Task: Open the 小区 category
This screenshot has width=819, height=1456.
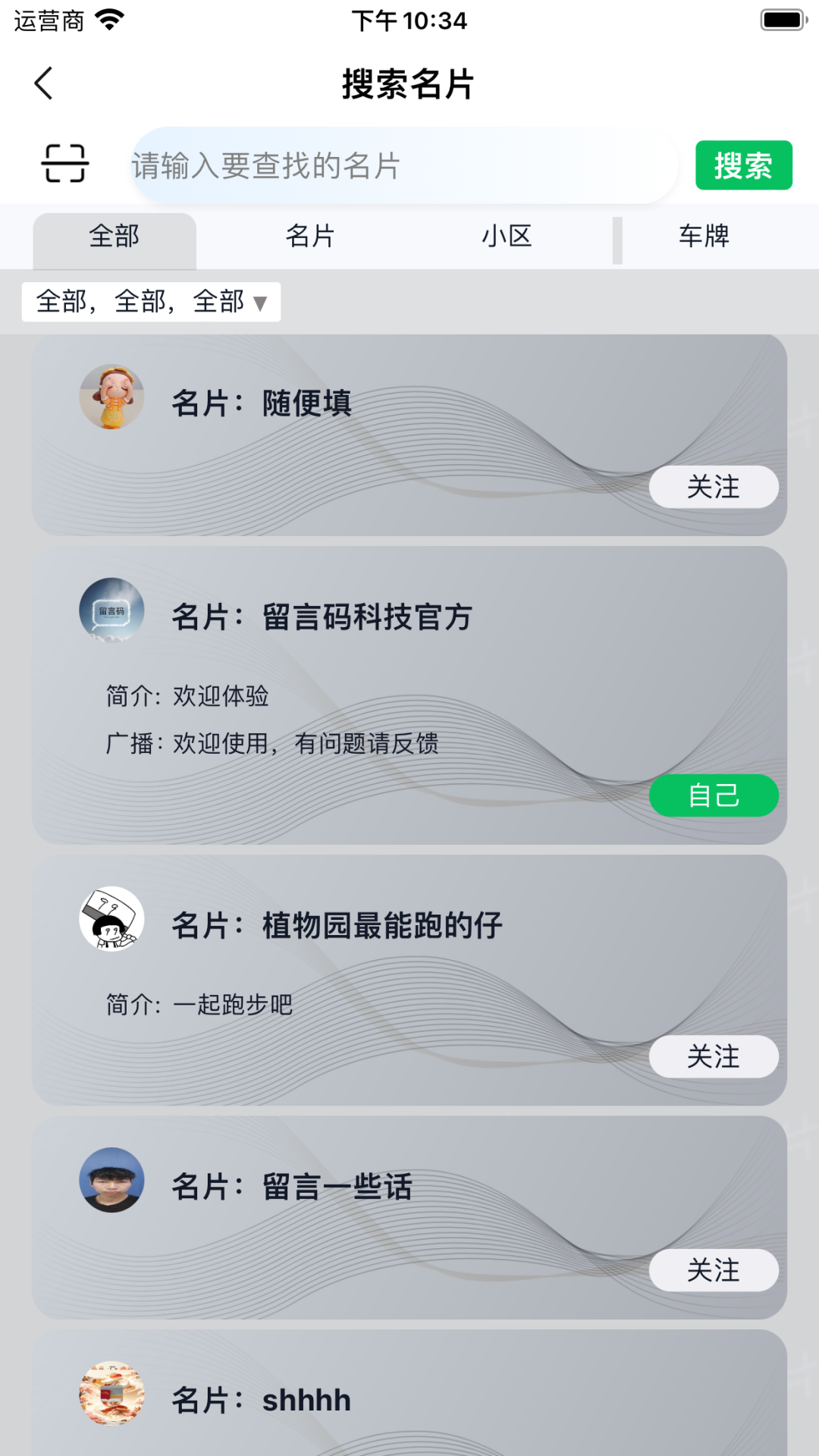Action: click(x=507, y=237)
